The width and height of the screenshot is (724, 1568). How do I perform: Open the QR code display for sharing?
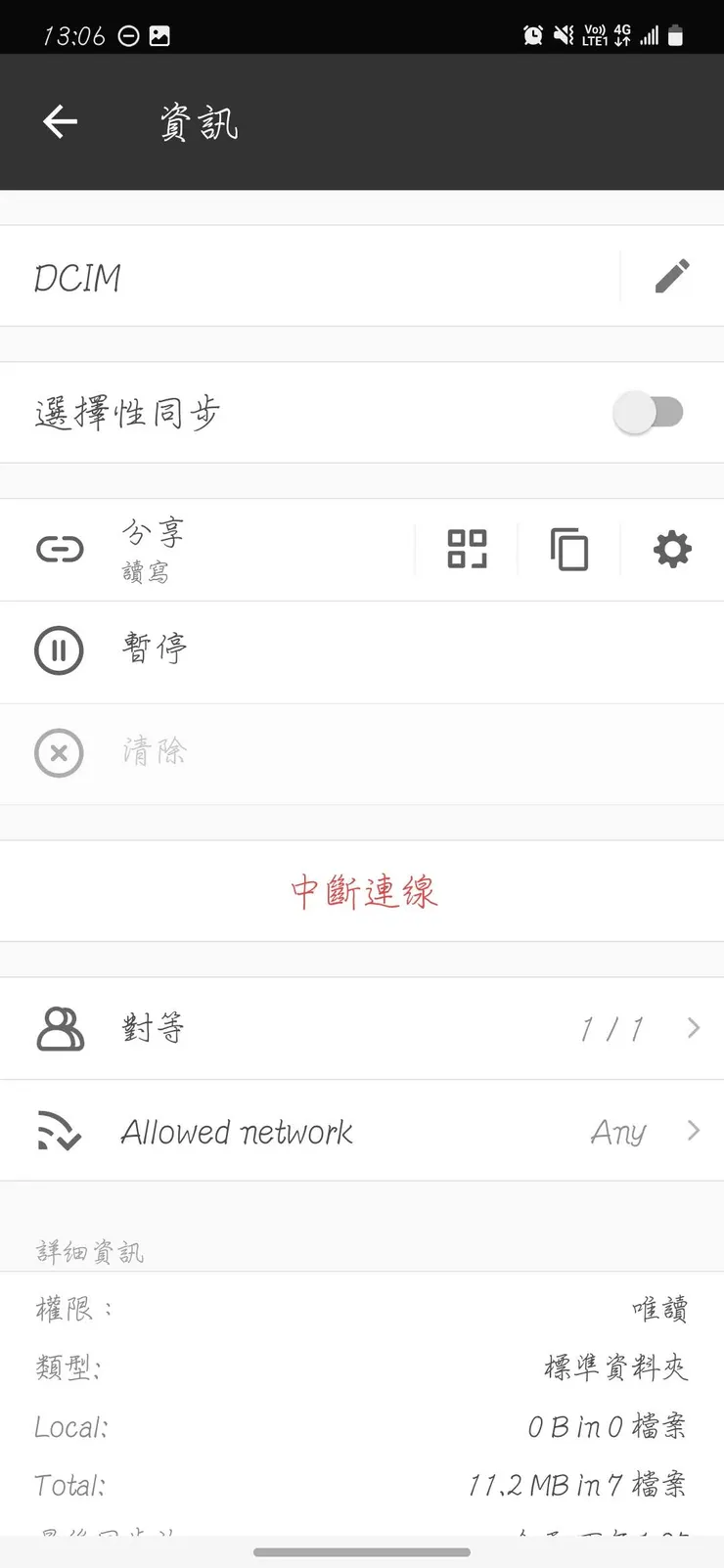coord(467,549)
